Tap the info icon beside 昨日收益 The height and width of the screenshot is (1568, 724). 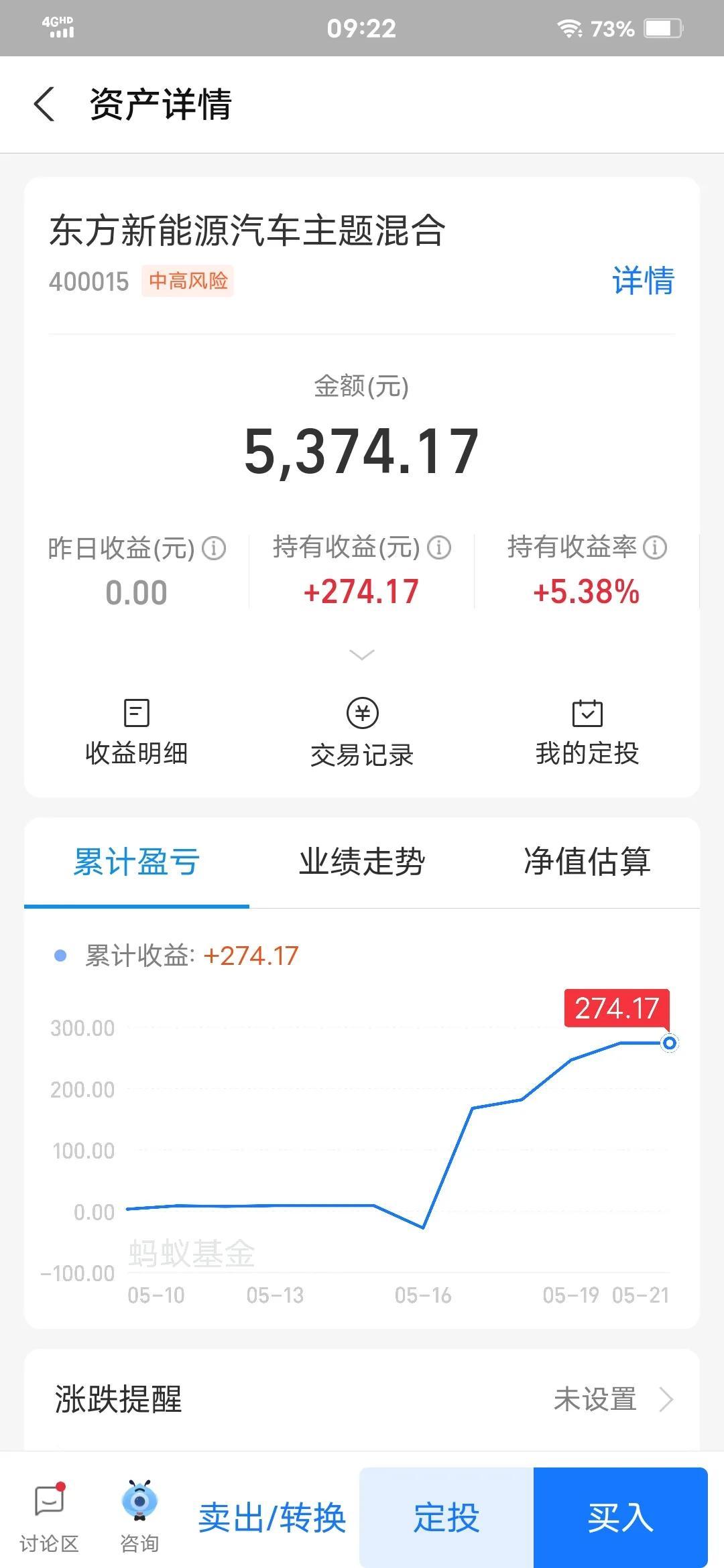coord(214,548)
